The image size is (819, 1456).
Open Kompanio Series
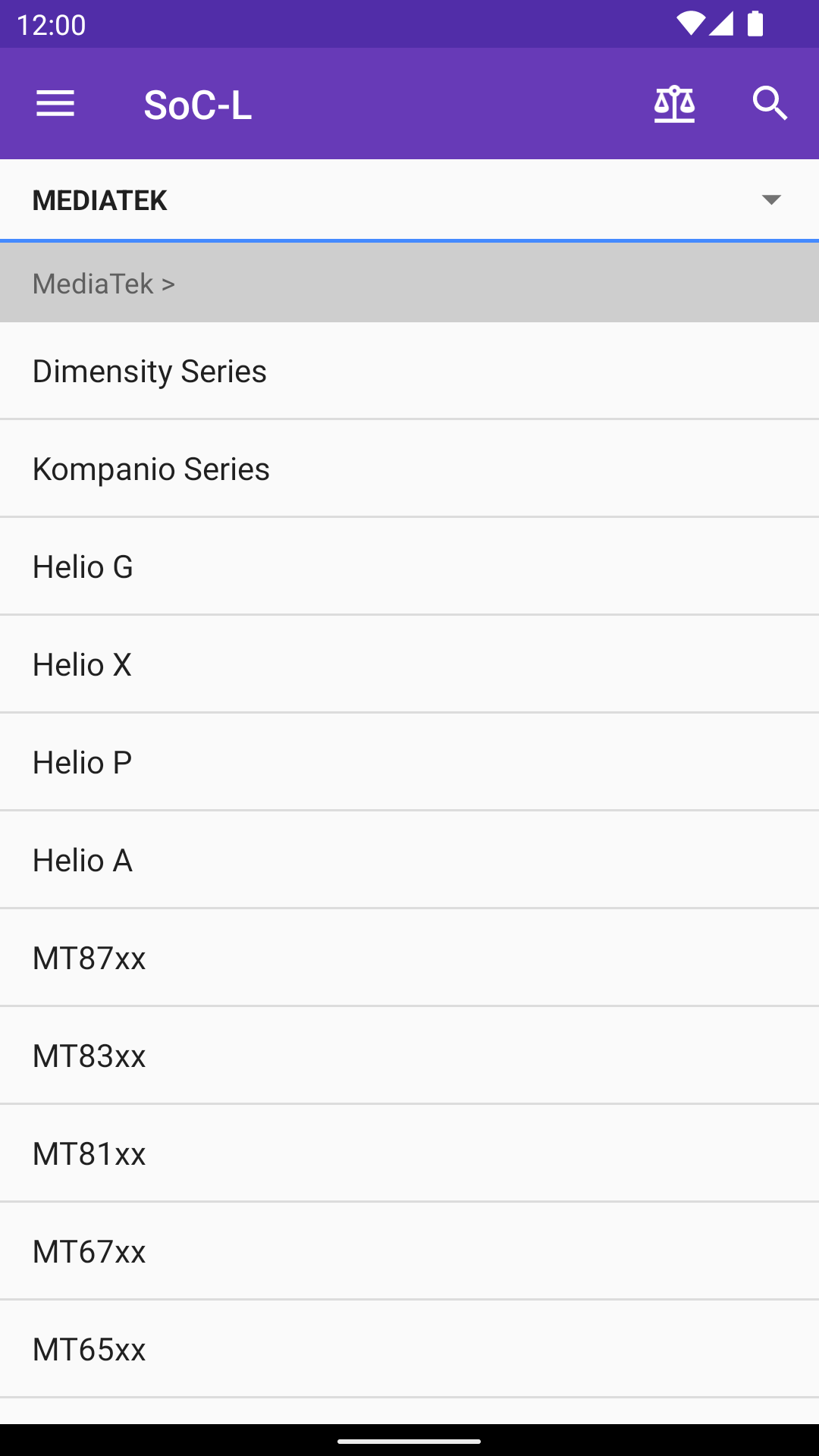pos(409,469)
